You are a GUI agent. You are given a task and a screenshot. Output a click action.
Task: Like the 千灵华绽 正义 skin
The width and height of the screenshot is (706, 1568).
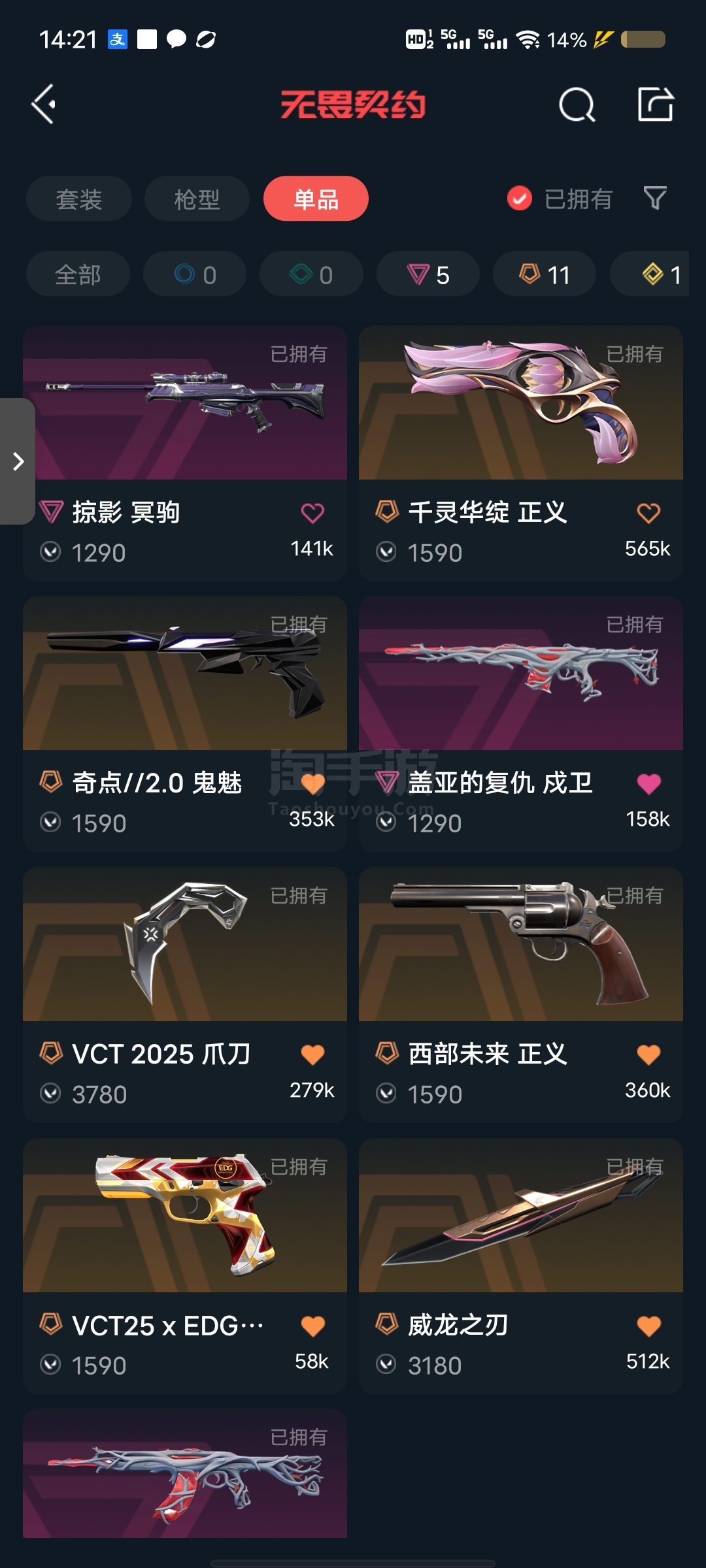click(648, 513)
